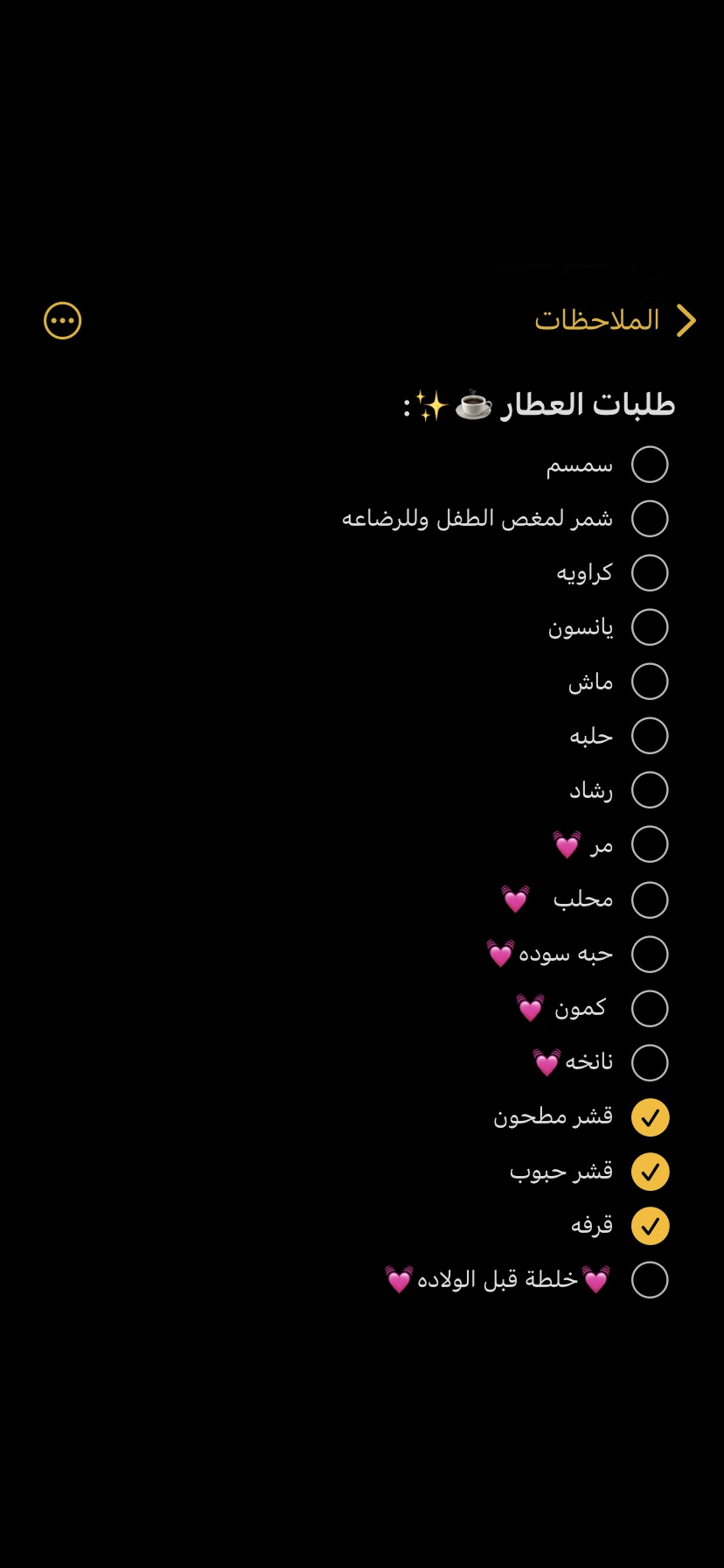Check off the سمسم item
The width and height of the screenshot is (724, 1568).
coord(650,465)
